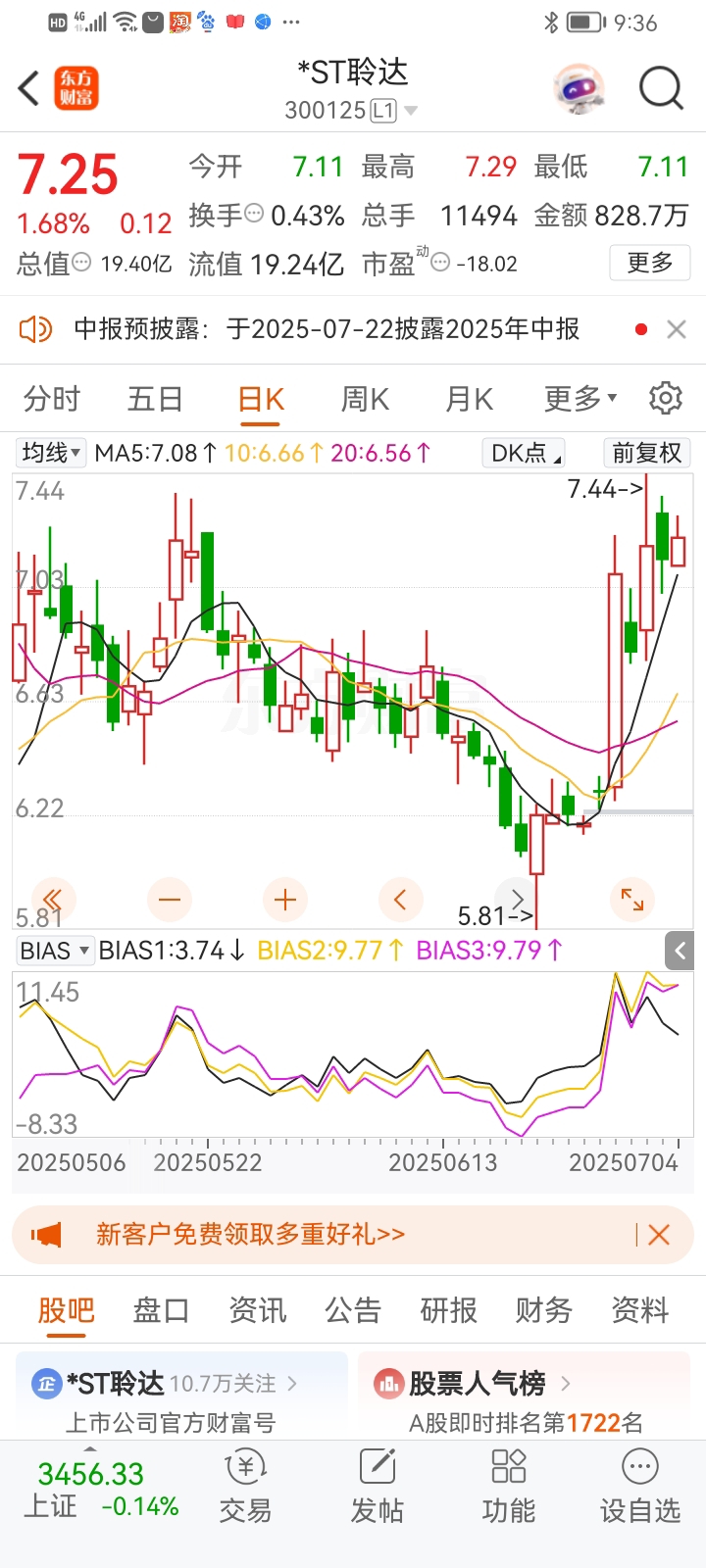Expand the chart to fullscreen
This screenshot has width=706, height=1568.
[632, 900]
